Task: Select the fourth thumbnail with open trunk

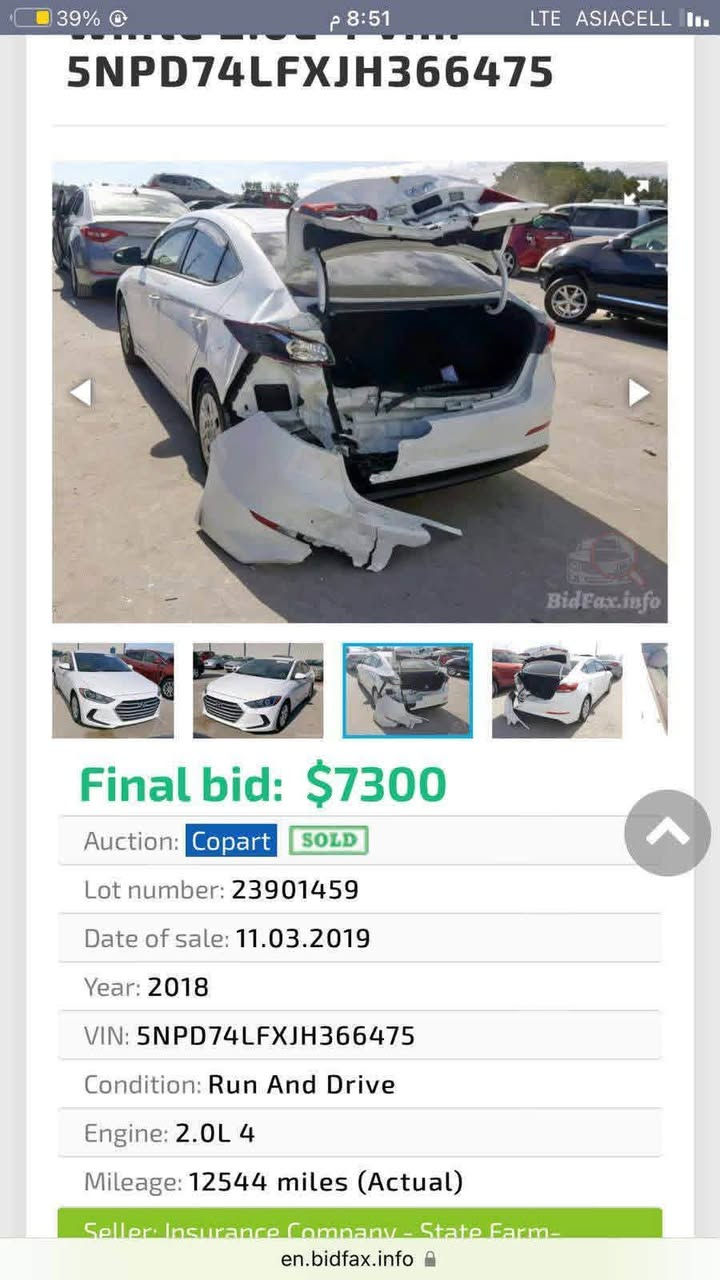Action: [556, 691]
